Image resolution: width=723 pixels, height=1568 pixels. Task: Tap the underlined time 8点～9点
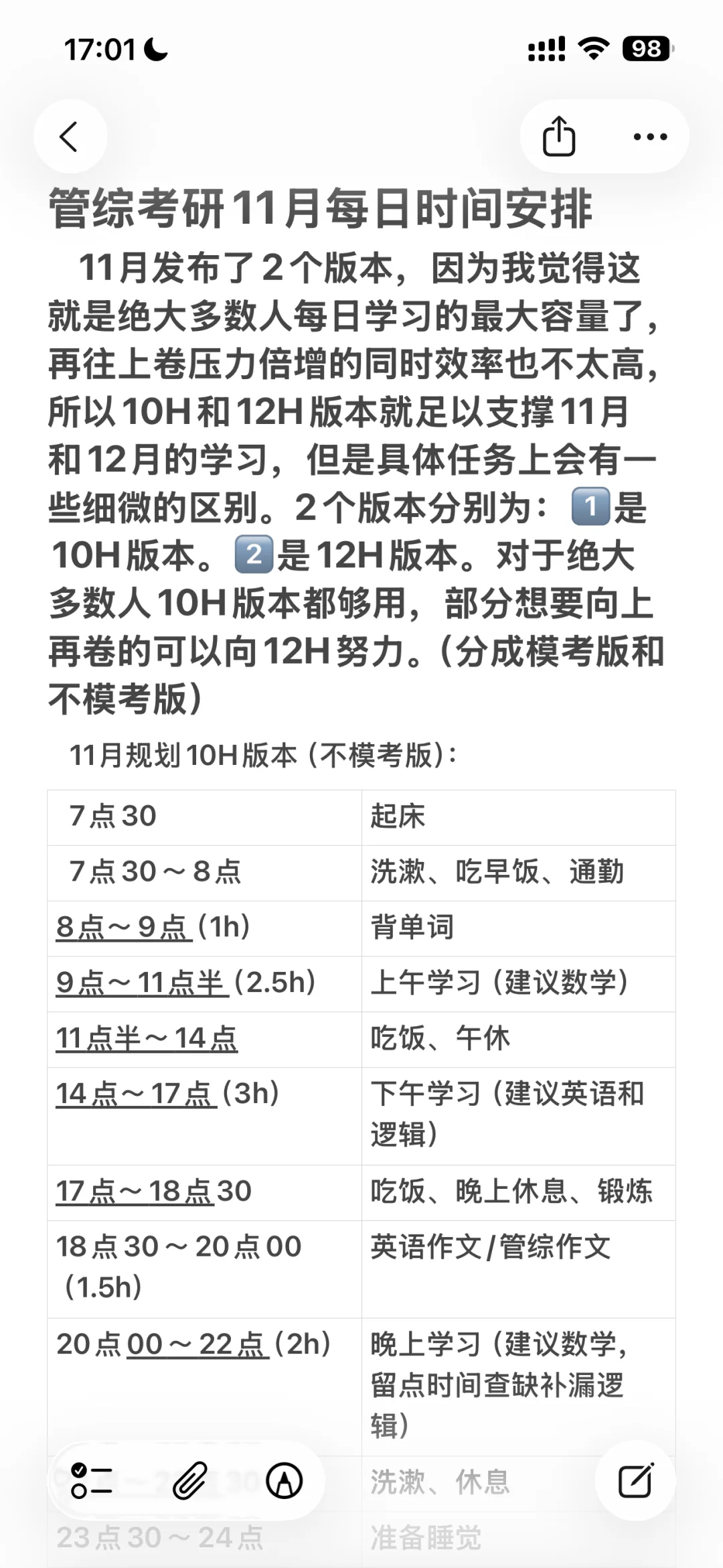pos(122,927)
